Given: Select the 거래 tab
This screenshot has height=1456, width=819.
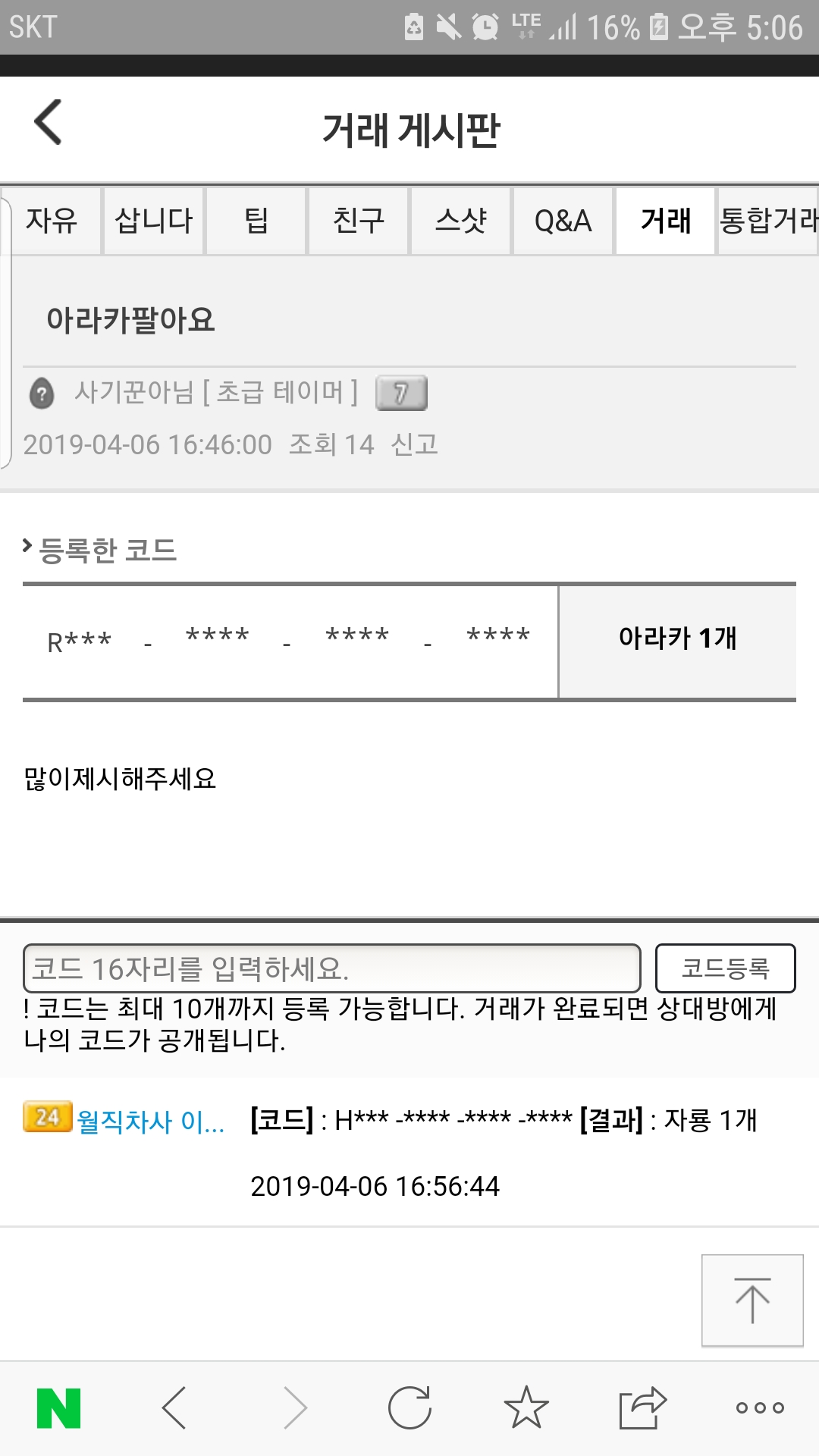Looking at the screenshot, I should 665,221.
